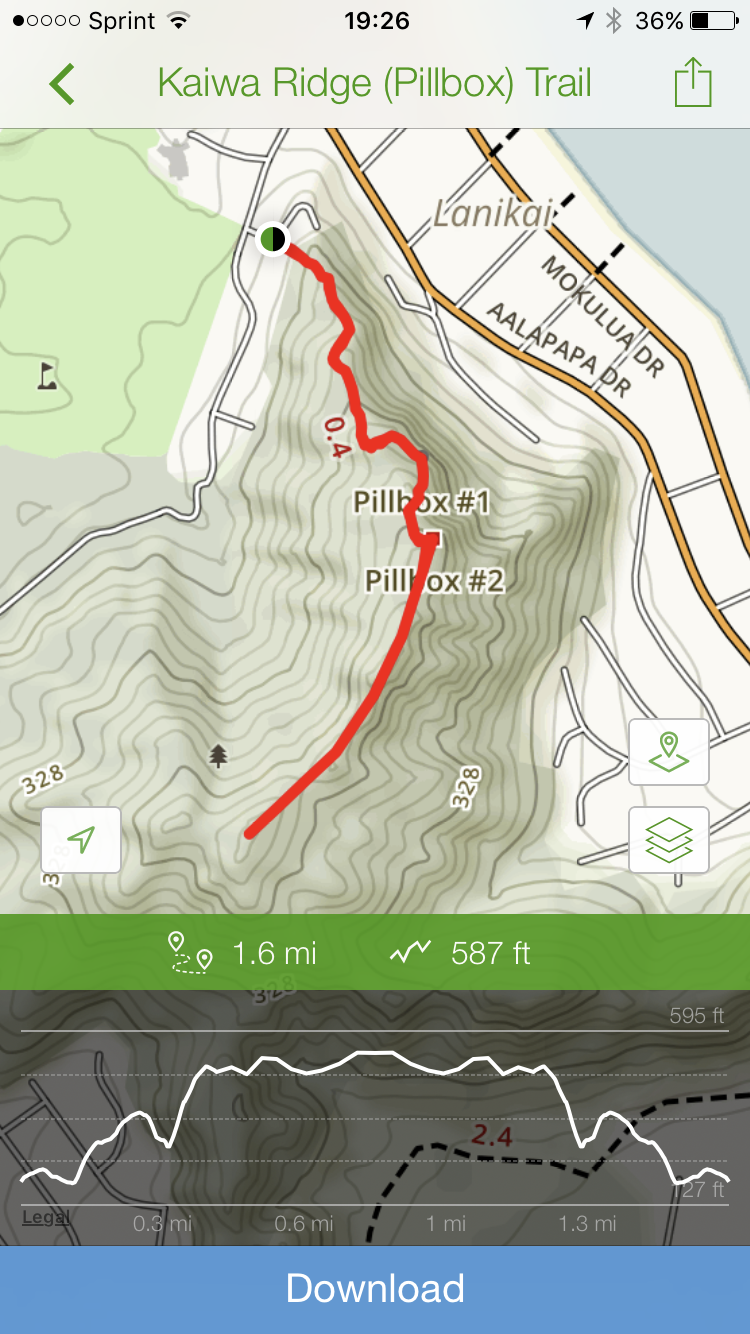Center map on my current location
Image resolution: width=750 pixels, height=1334 pixels.
click(81, 840)
